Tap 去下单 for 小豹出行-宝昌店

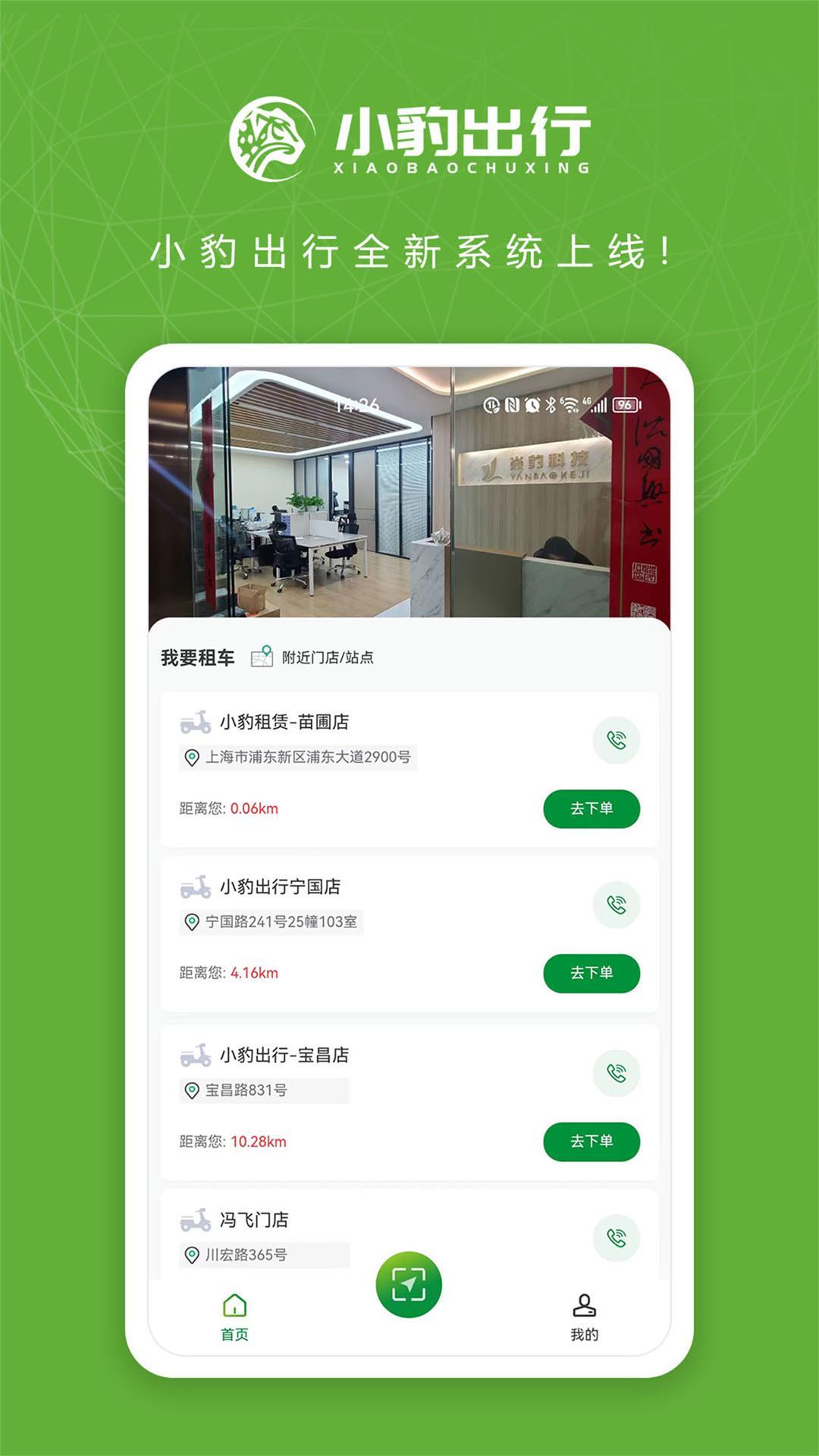pyautogui.click(x=594, y=1140)
